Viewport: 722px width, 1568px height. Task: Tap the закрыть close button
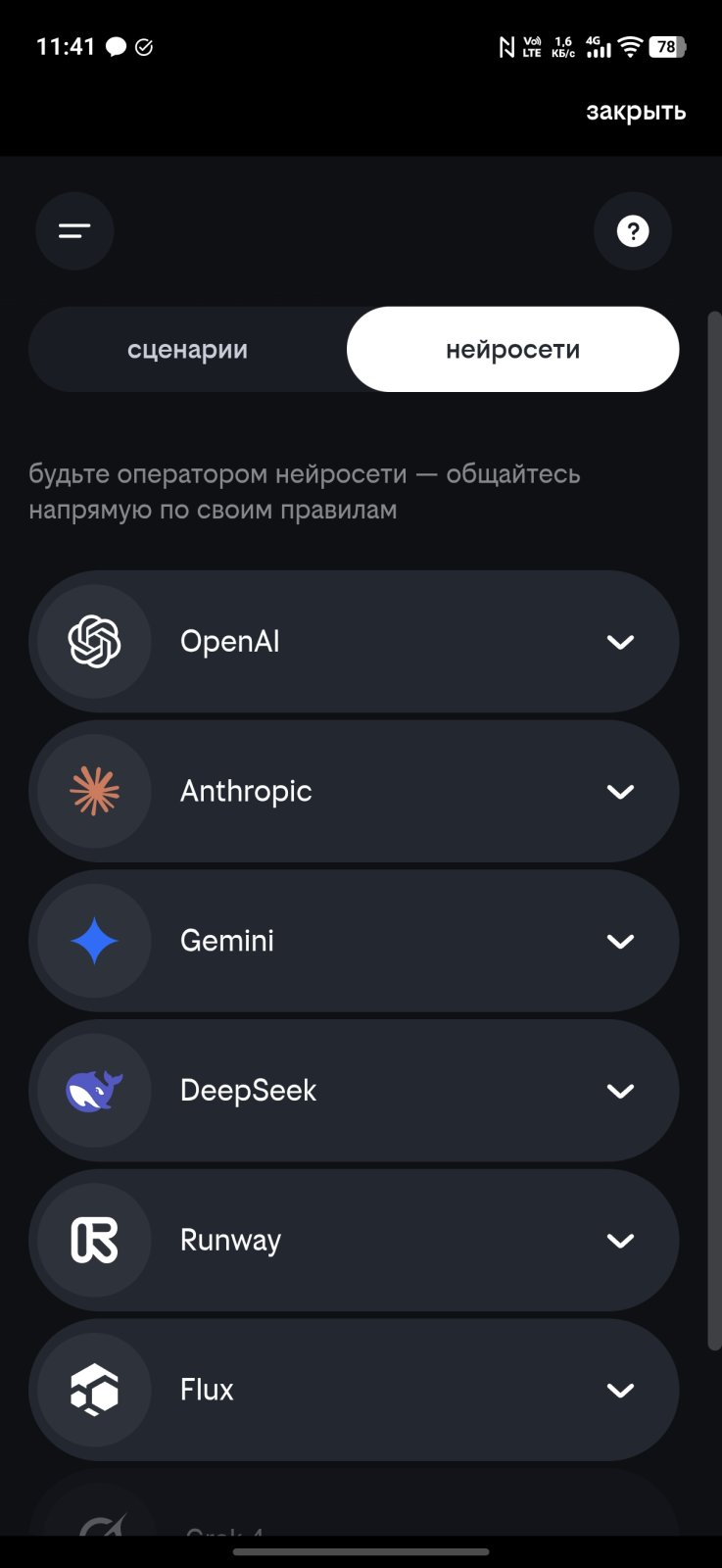[x=636, y=112]
